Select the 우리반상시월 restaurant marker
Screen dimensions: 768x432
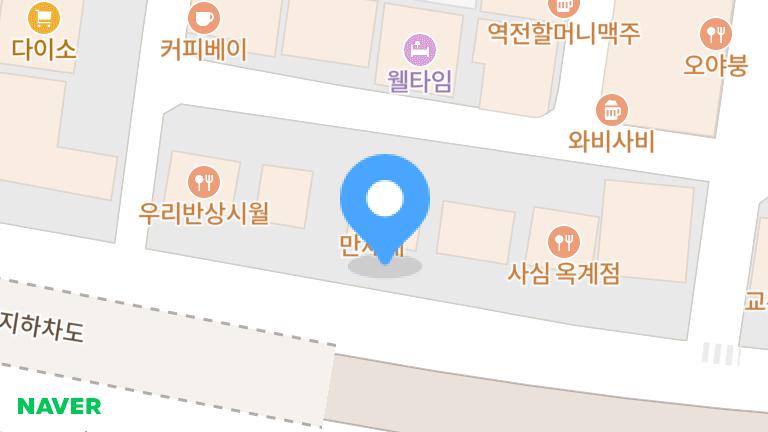click(x=204, y=182)
